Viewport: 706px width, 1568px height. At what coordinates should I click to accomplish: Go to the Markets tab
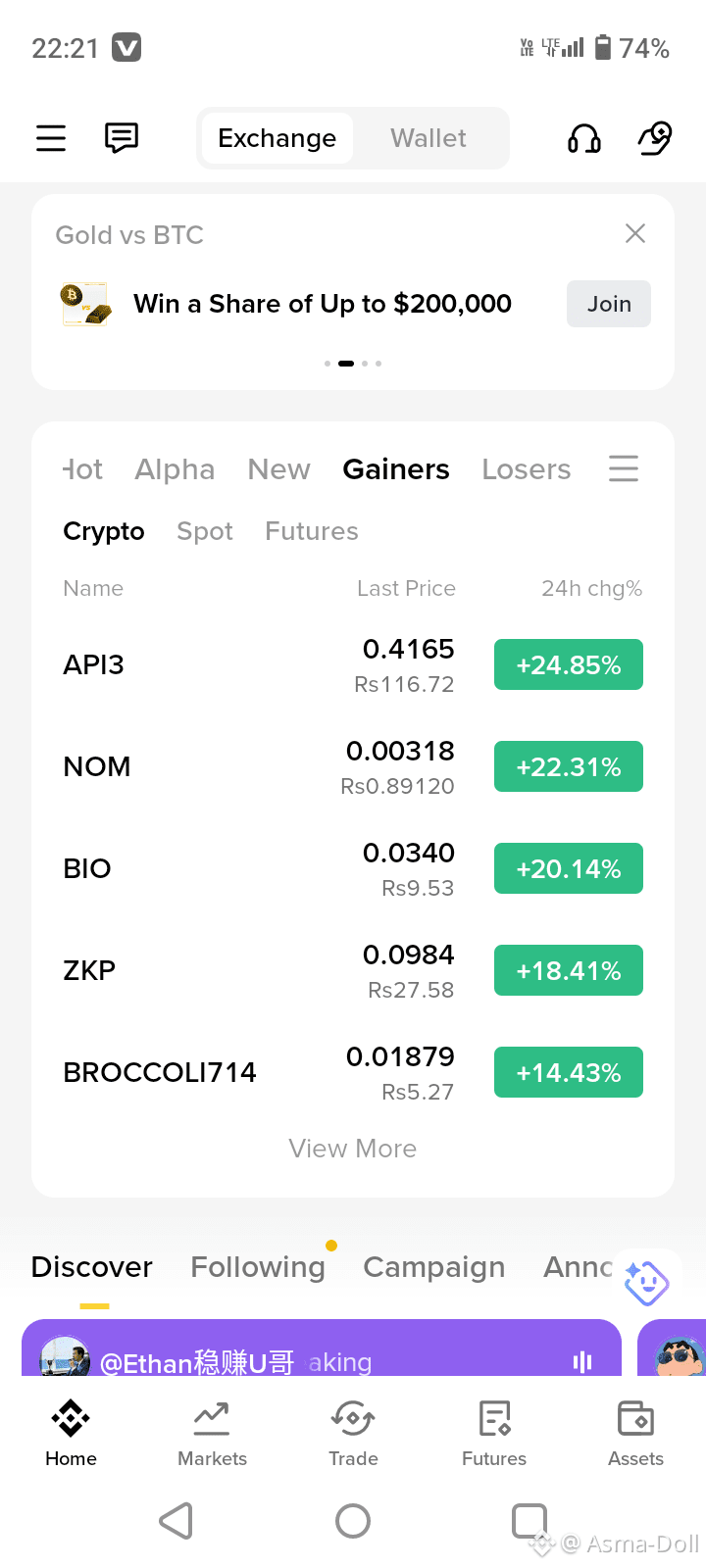point(212,1435)
